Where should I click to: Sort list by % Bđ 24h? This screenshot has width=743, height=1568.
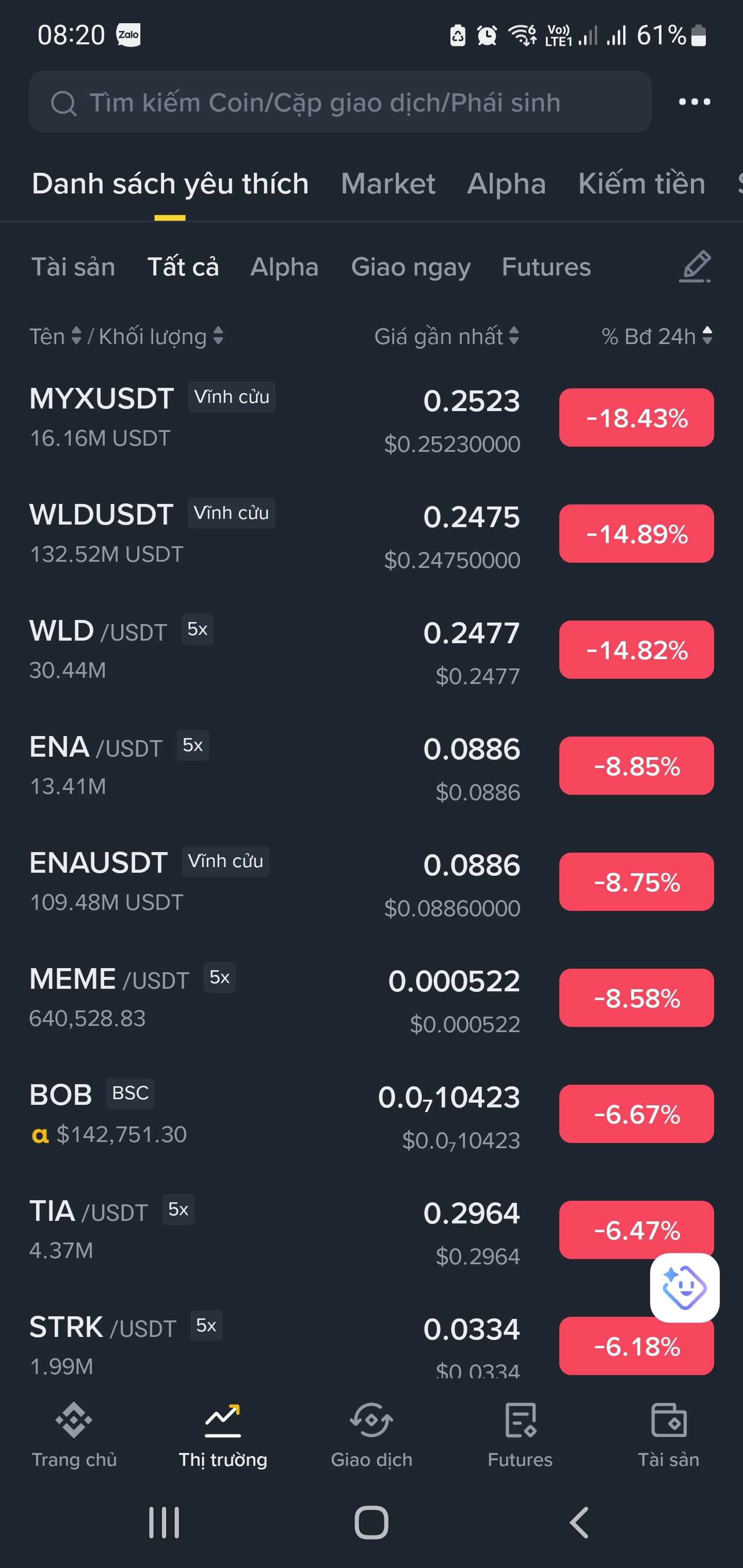[656, 336]
